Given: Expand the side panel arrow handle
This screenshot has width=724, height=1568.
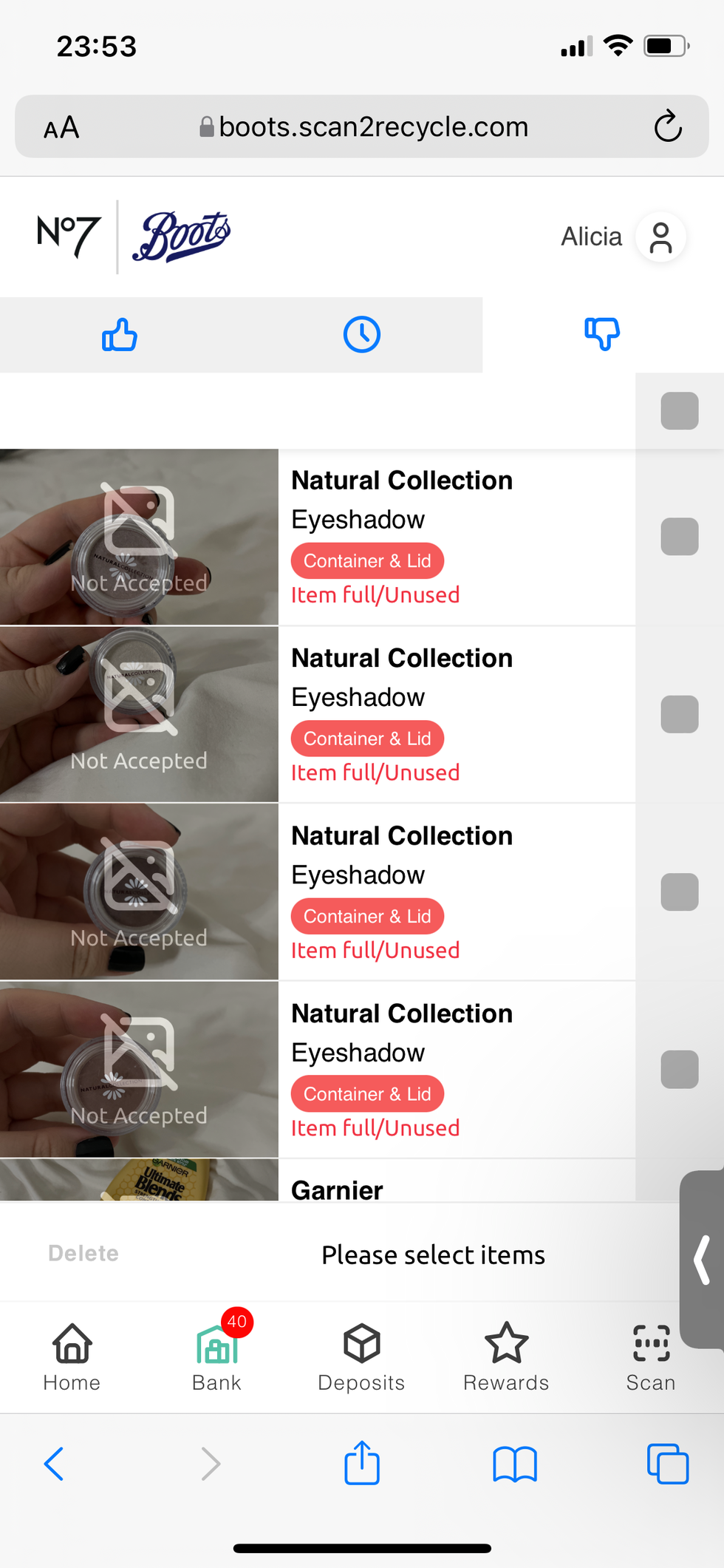Looking at the screenshot, I should click(703, 1259).
